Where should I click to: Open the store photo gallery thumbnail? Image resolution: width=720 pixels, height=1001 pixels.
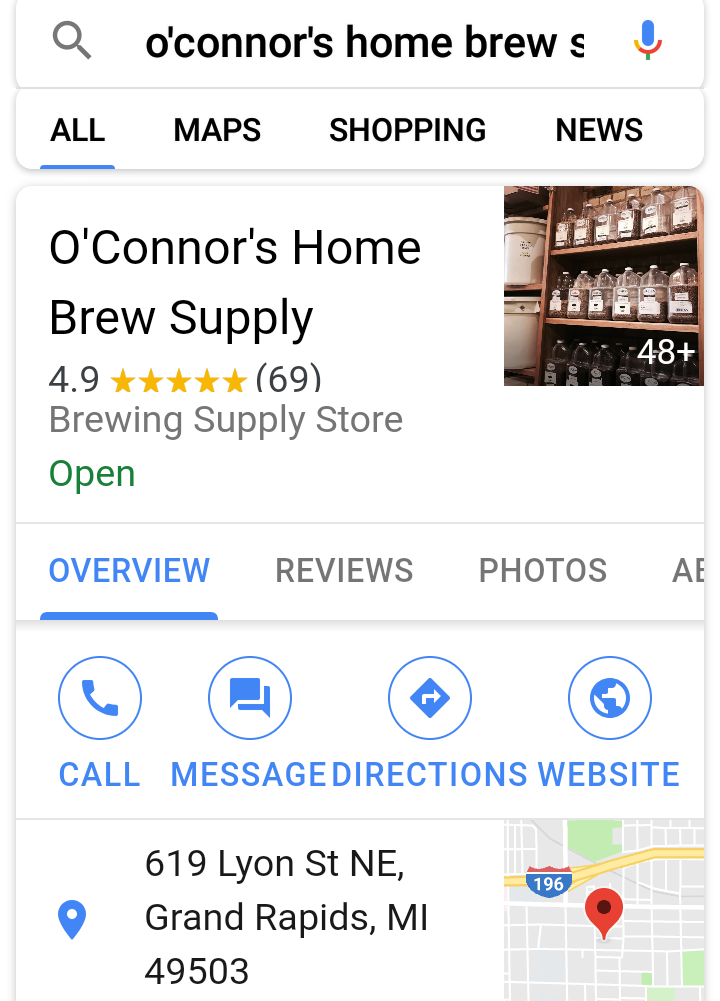(x=603, y=286)
